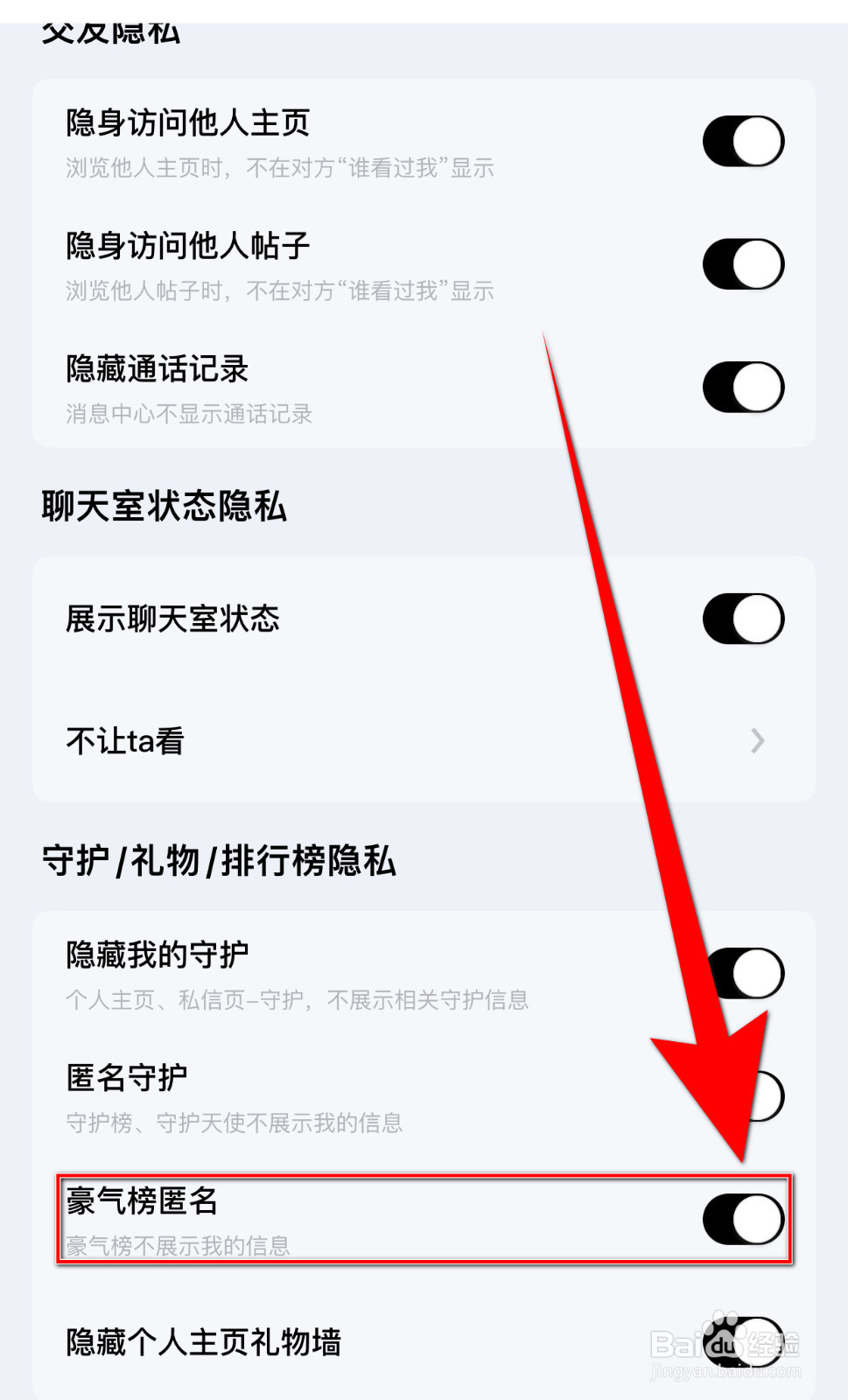Disable 隐藏我的守护 option
The height and width of the screenshot is (1400, 848).
click(x=746, y=971)
